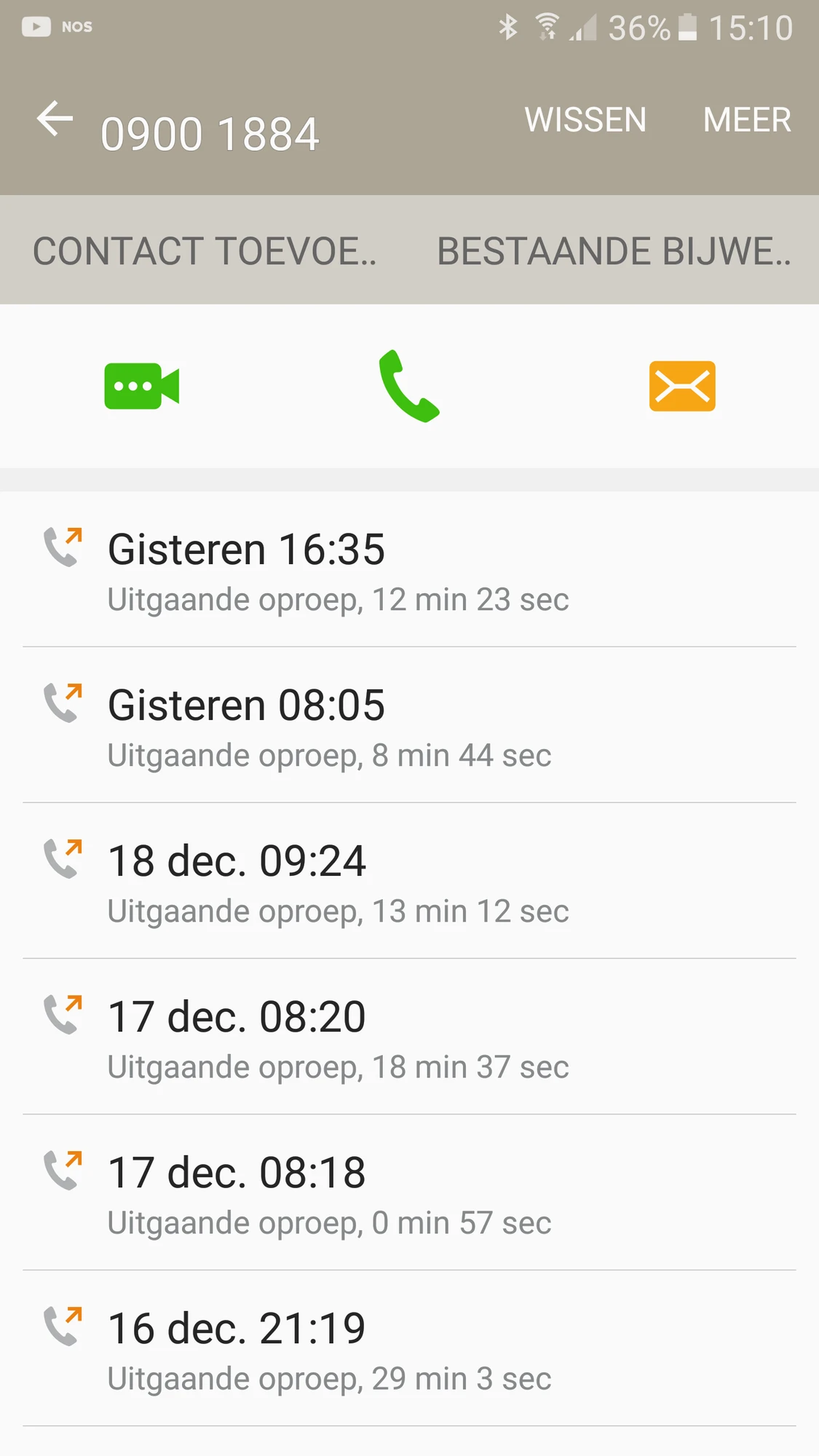Tap CONTACT TOEVOE.. to add a new contact
The height and width of the screenshot is (1456, 819).
[x=205, y=251]
